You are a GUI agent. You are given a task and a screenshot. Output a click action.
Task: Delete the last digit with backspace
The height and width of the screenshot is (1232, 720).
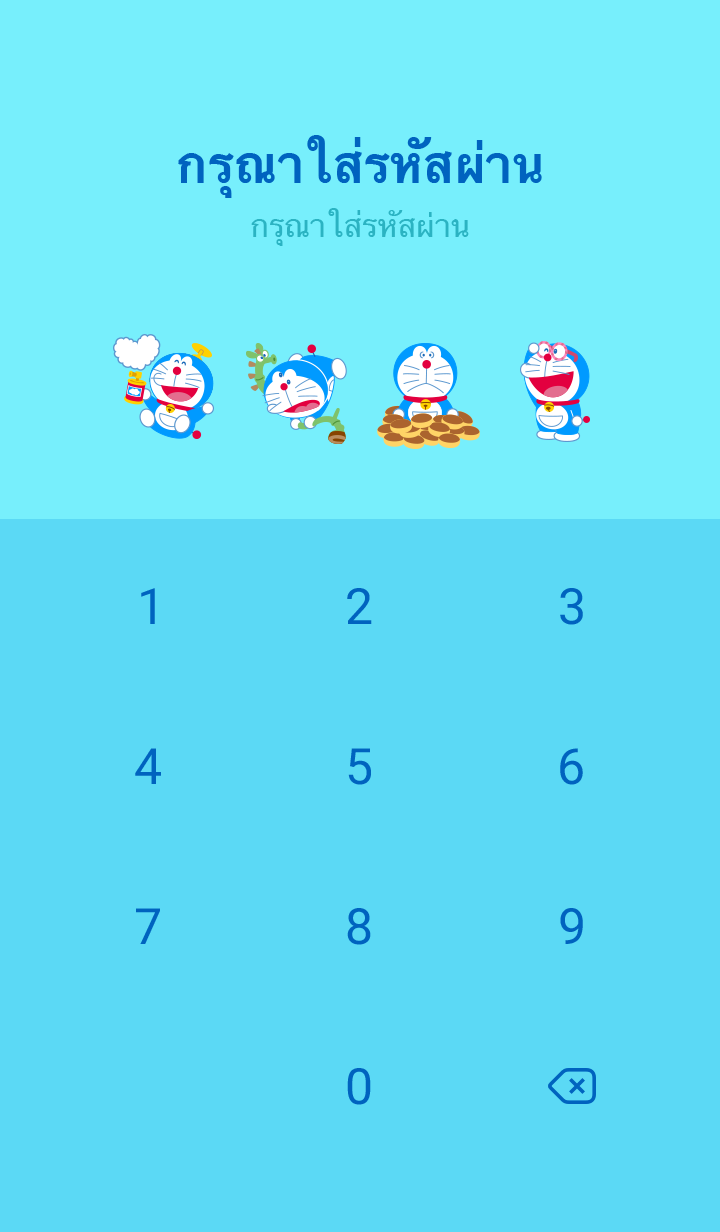pyautogui.click(x=571, y=1086)
